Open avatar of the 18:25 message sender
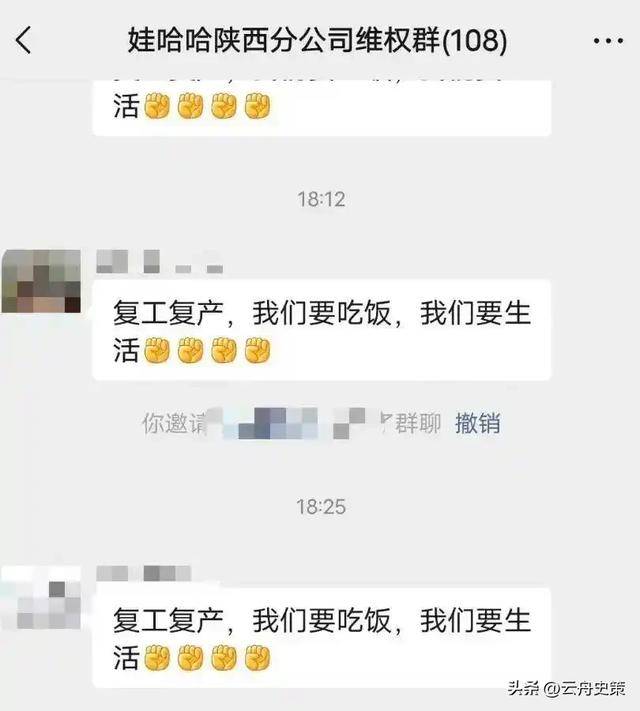 (x=41, y=597)
